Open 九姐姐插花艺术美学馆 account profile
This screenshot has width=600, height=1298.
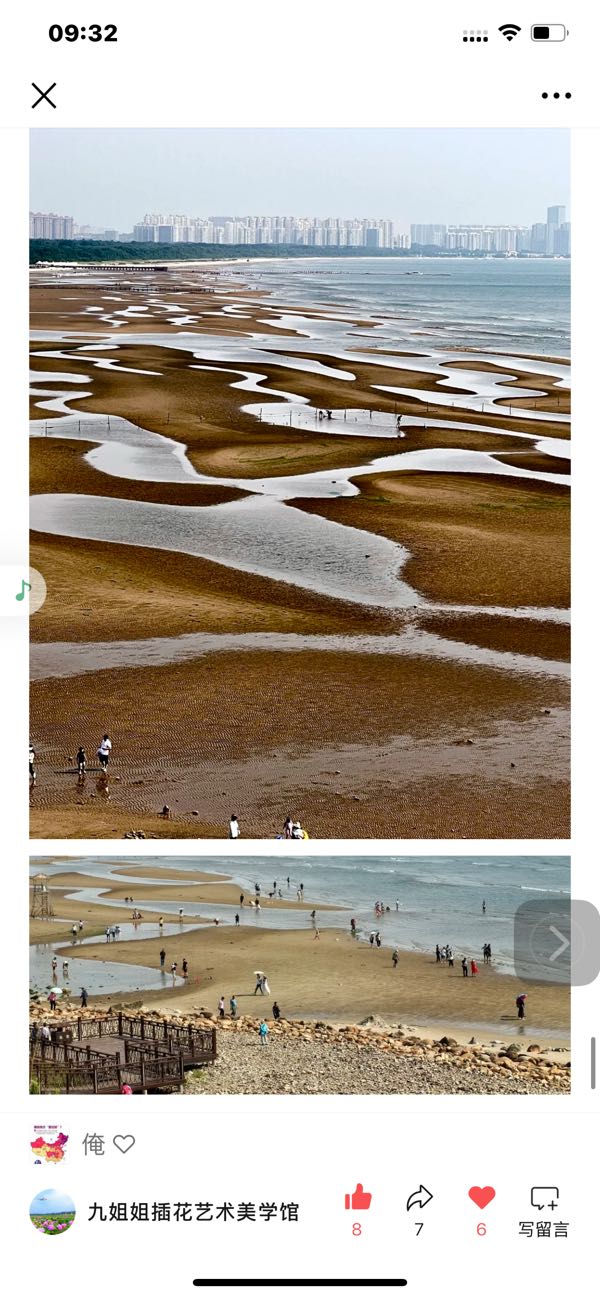pyautogui.click(x=193, y=1212)
